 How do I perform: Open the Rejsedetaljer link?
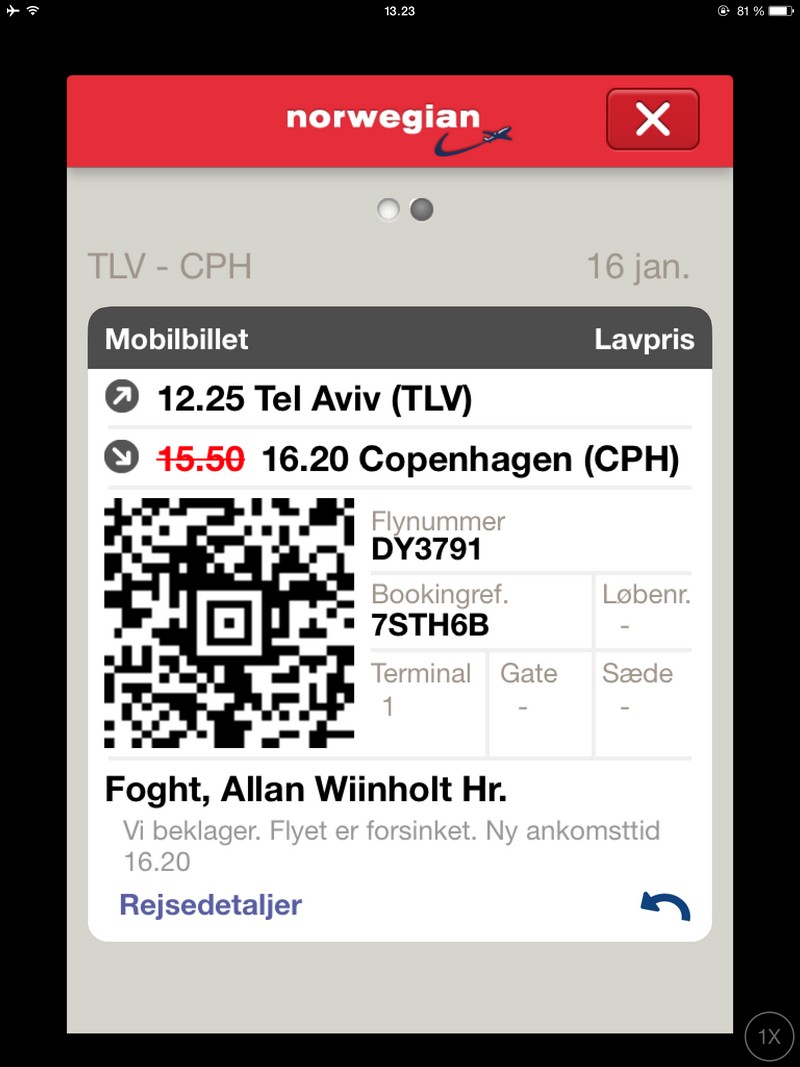(210, 905)
